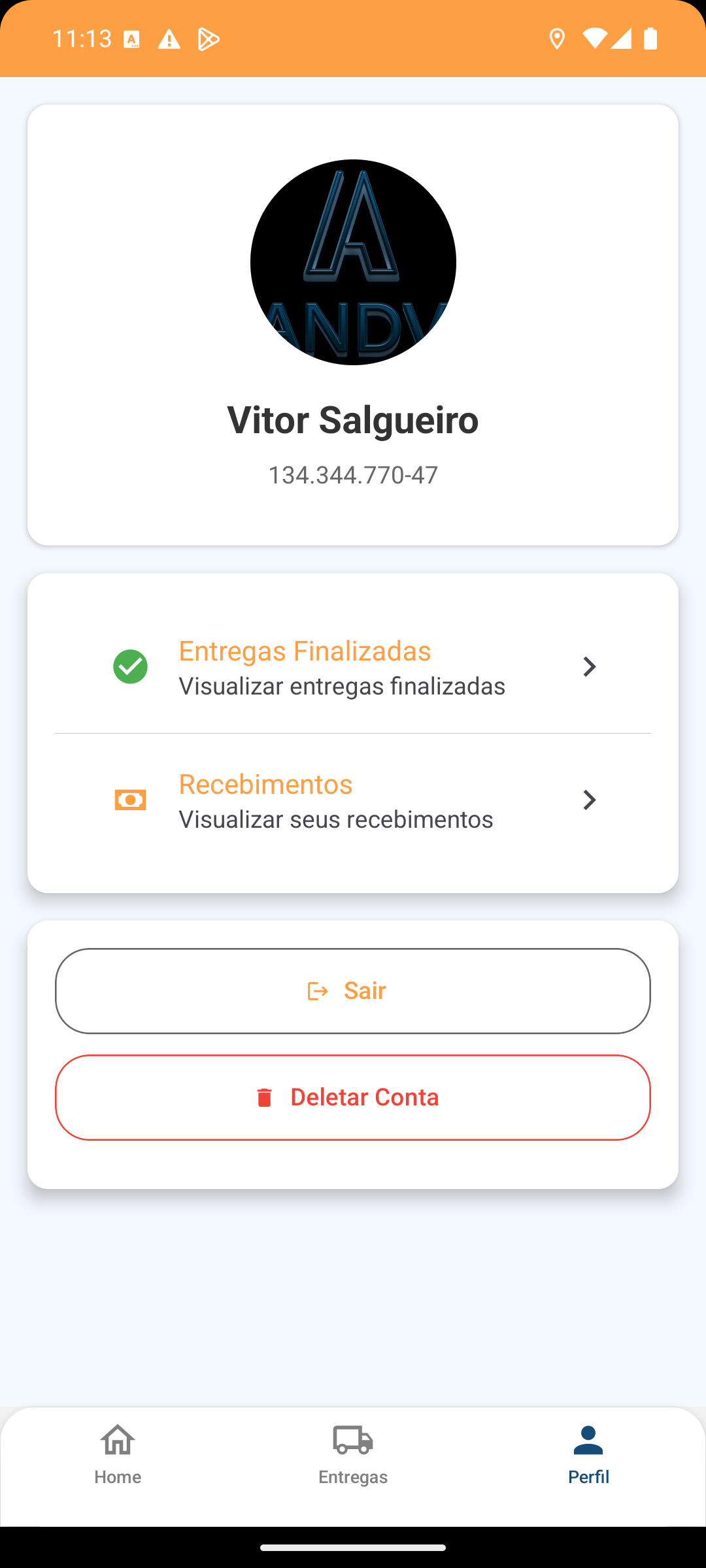Tap the logout icon inside the Sair button

[318, 990]
